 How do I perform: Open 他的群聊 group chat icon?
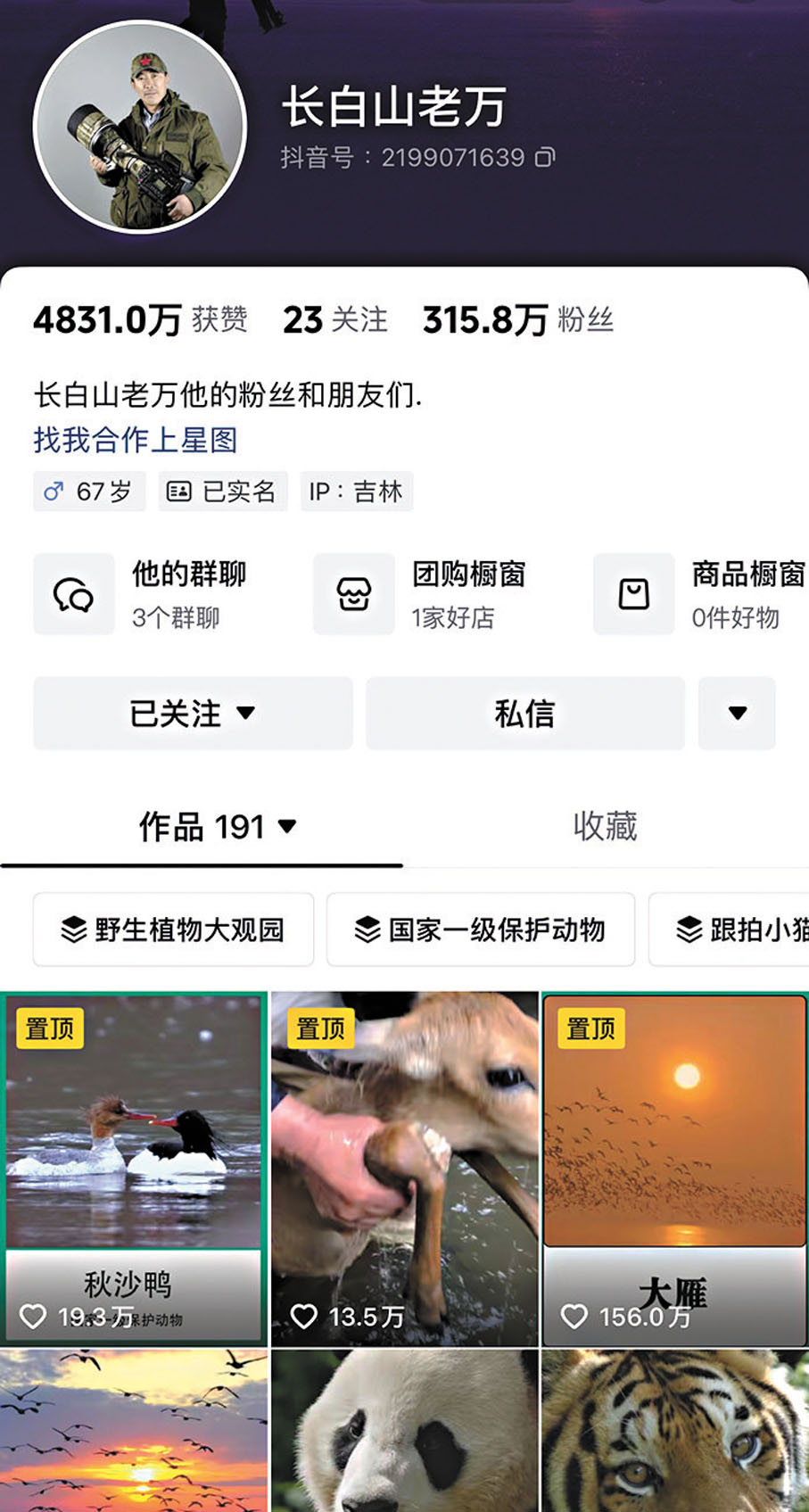(74, 594)
